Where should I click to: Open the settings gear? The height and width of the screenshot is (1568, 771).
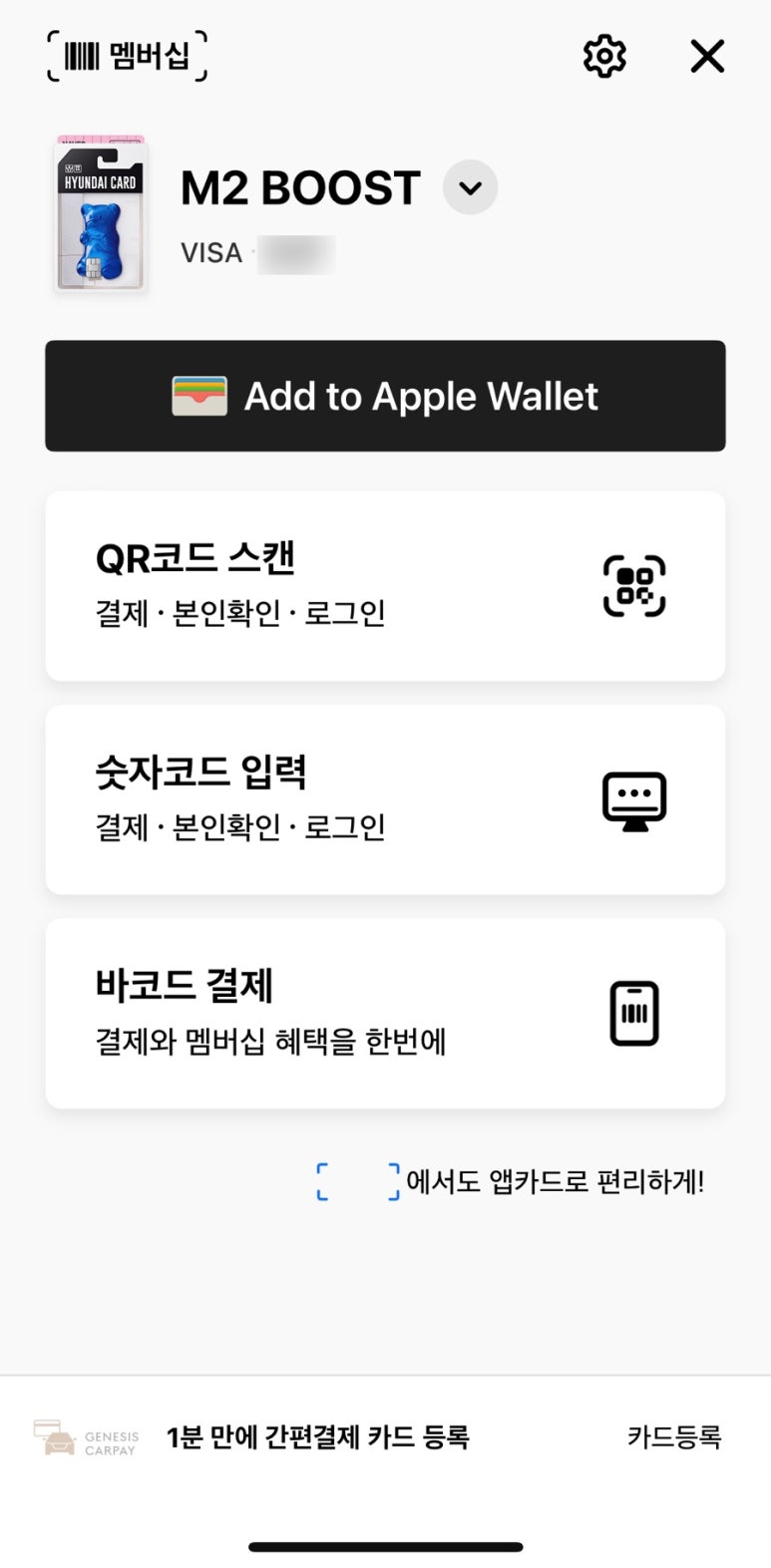click(604, 57)
